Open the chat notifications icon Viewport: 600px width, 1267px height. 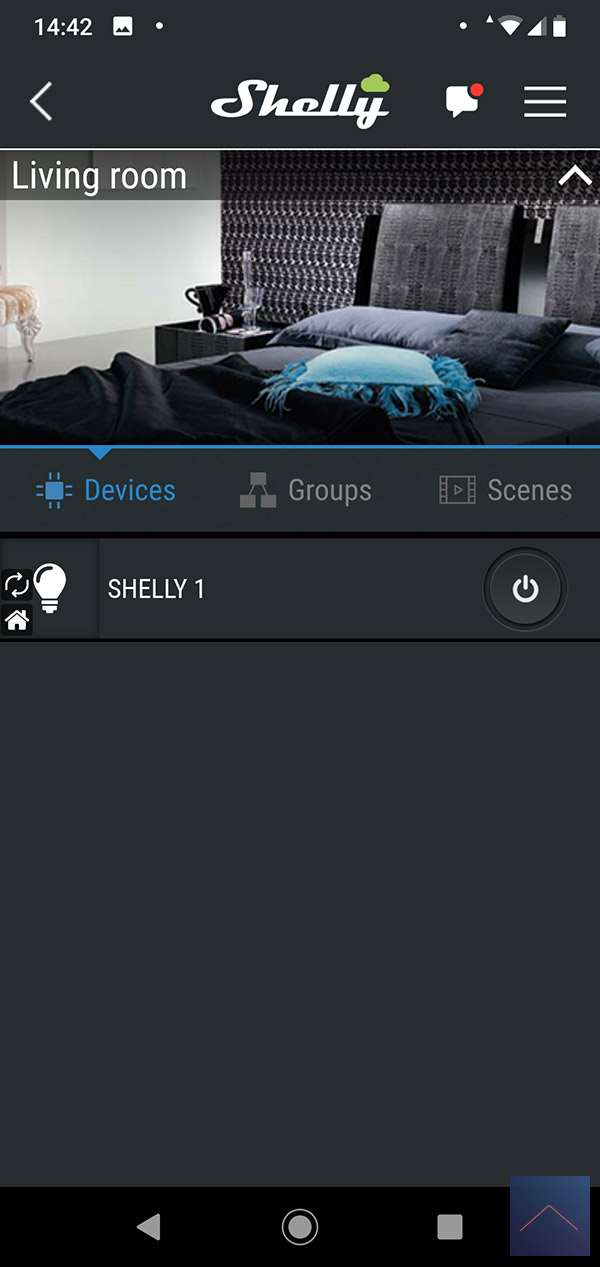pos(462,101)
